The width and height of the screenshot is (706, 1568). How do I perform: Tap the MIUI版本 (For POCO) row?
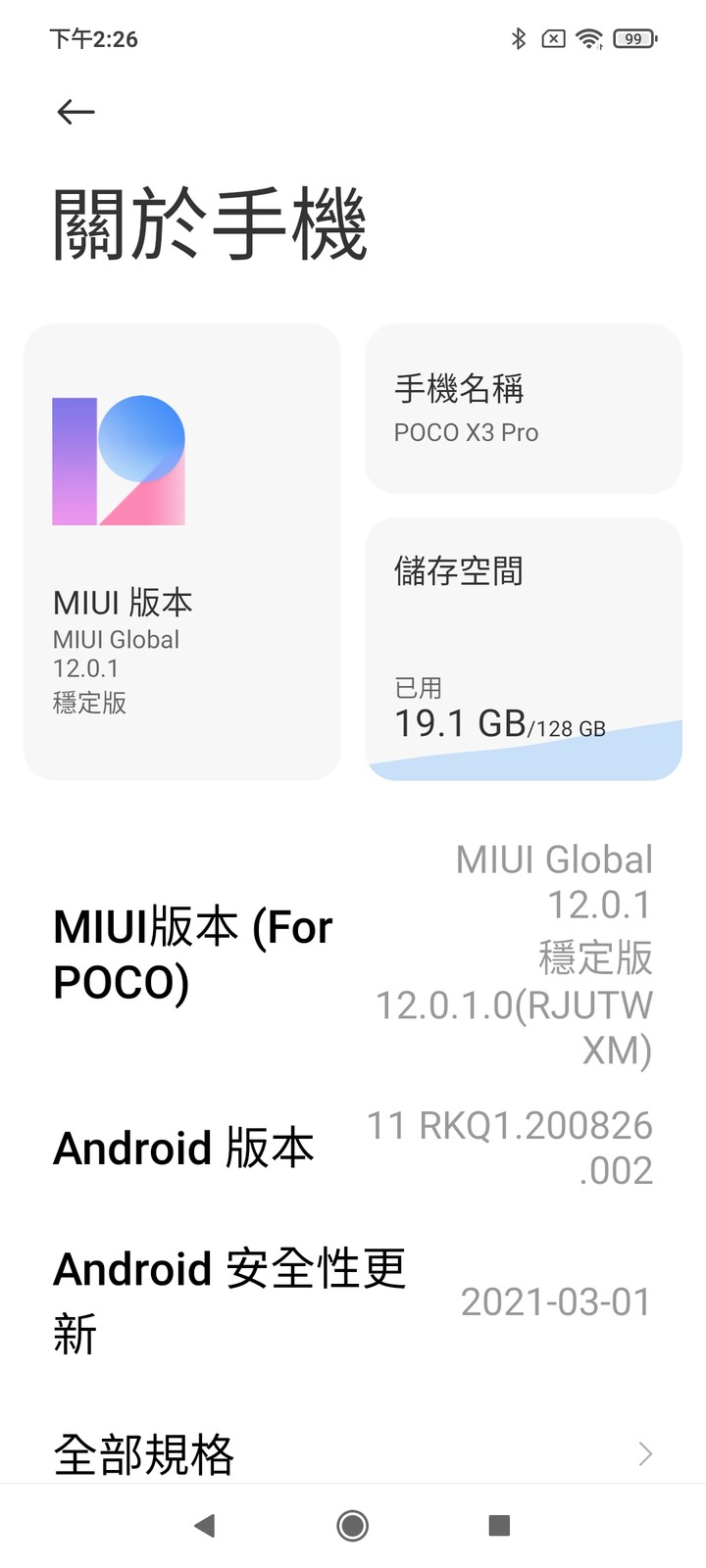[x=353, y=955]
